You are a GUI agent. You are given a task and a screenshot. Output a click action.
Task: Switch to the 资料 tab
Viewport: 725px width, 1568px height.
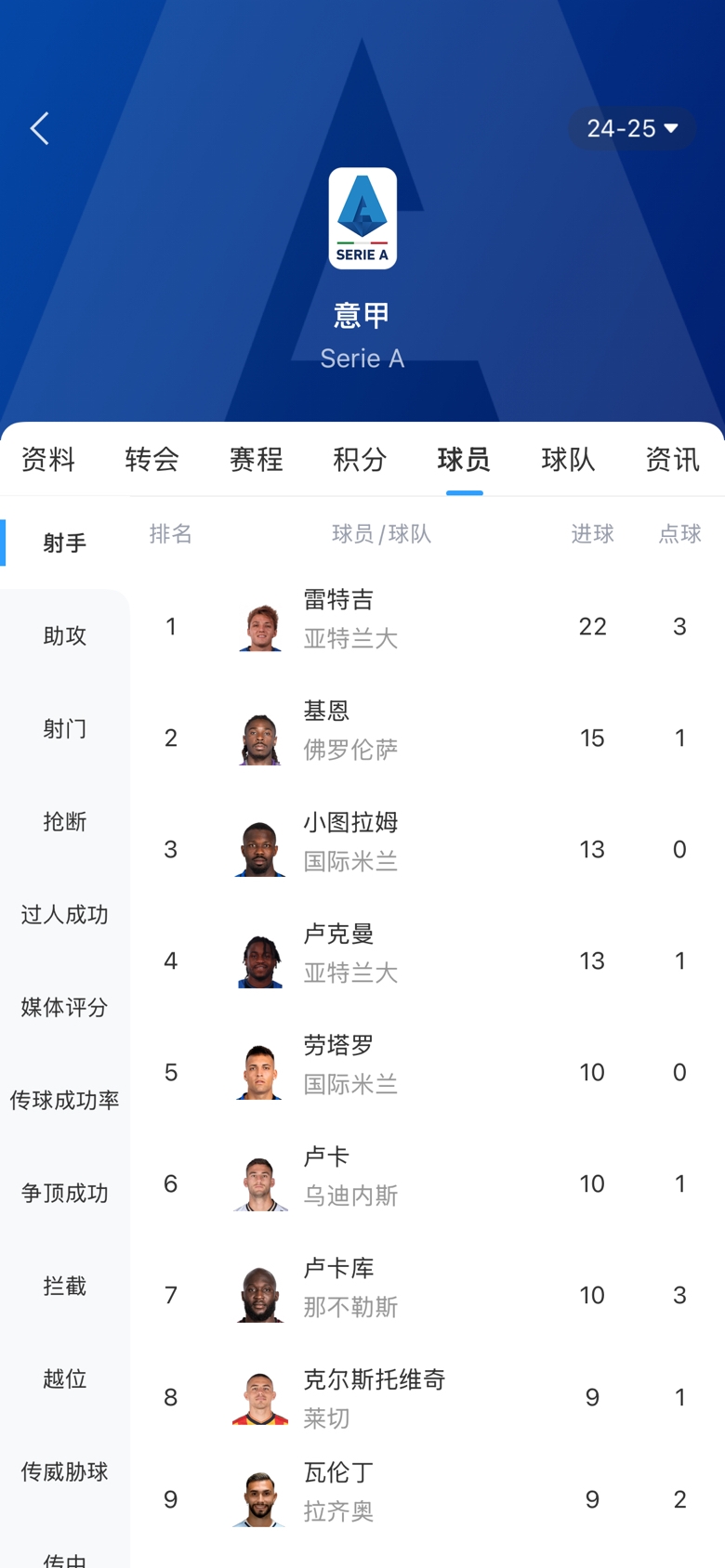coord(48,459)
